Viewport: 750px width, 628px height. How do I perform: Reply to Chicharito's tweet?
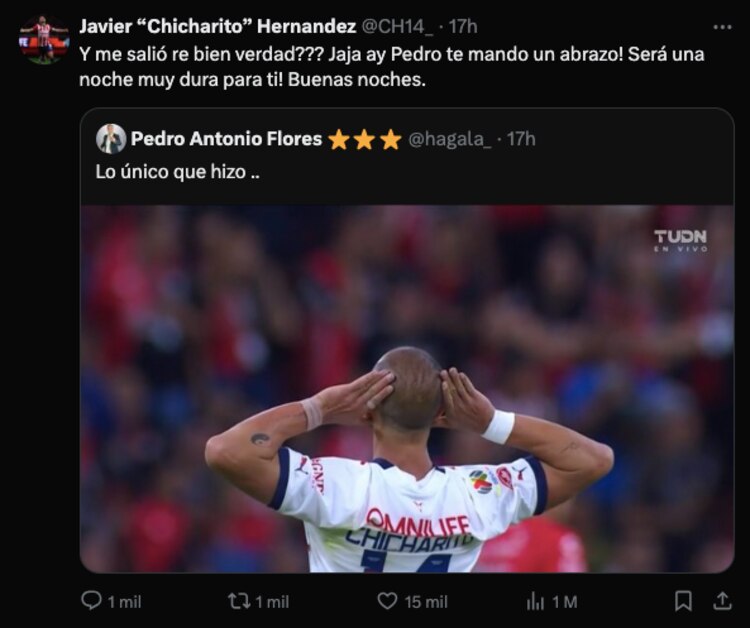point(92,600)
